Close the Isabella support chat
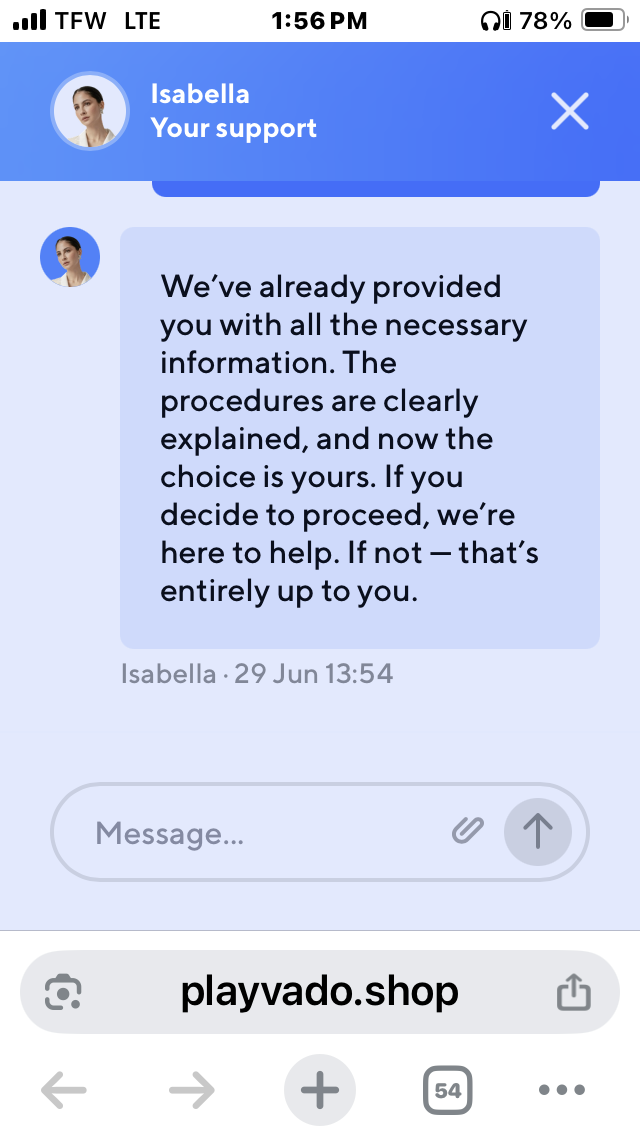Image resolution: width=640 pixels, height=1136 pixels. coord(570,111)
